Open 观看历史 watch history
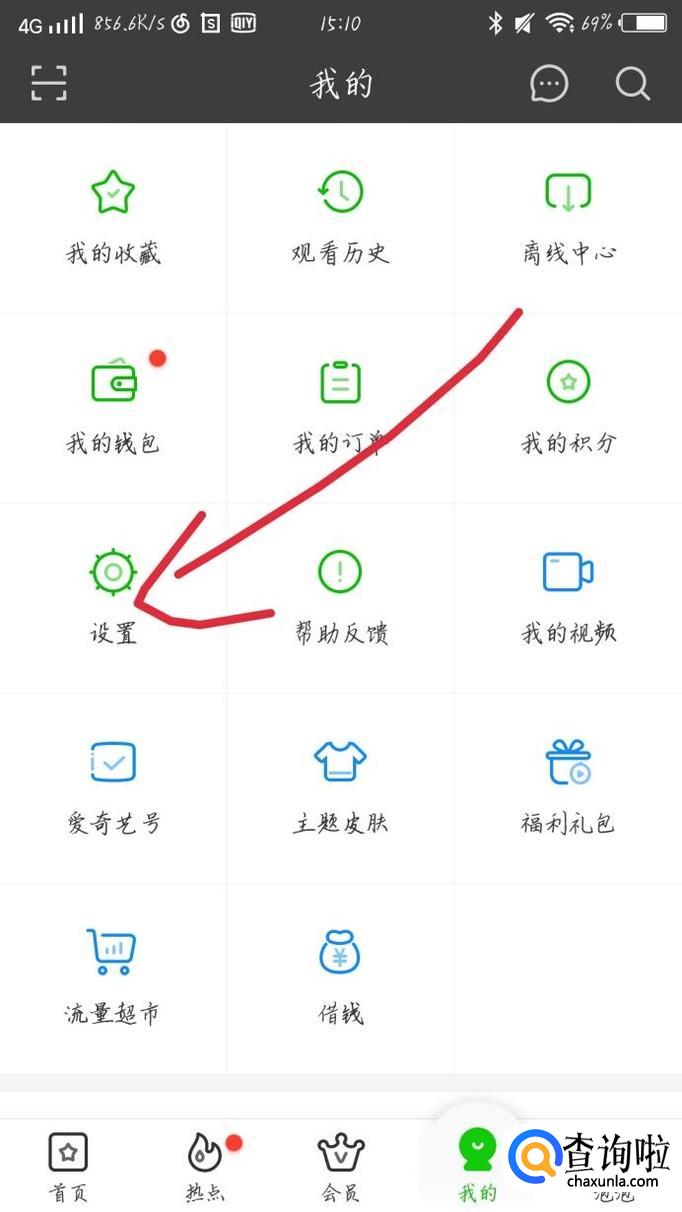 340,217
